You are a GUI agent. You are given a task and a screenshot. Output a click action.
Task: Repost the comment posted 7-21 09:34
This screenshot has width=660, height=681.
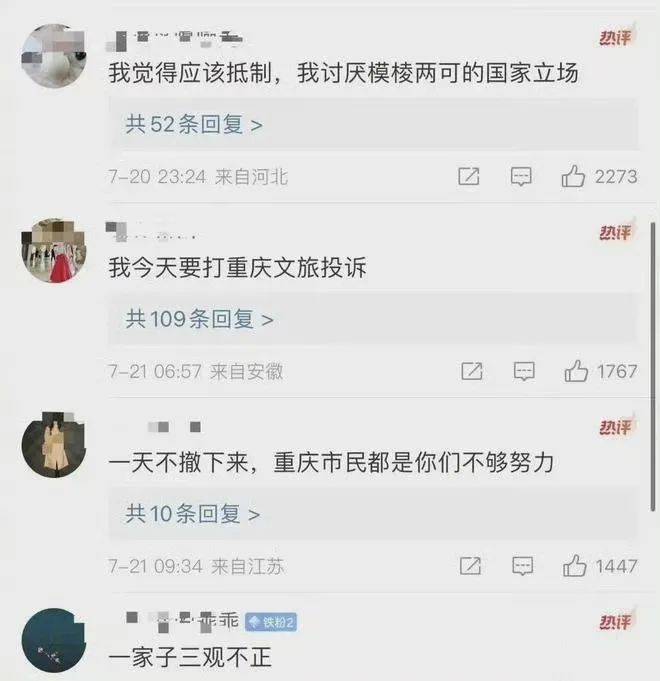[469, 566]
